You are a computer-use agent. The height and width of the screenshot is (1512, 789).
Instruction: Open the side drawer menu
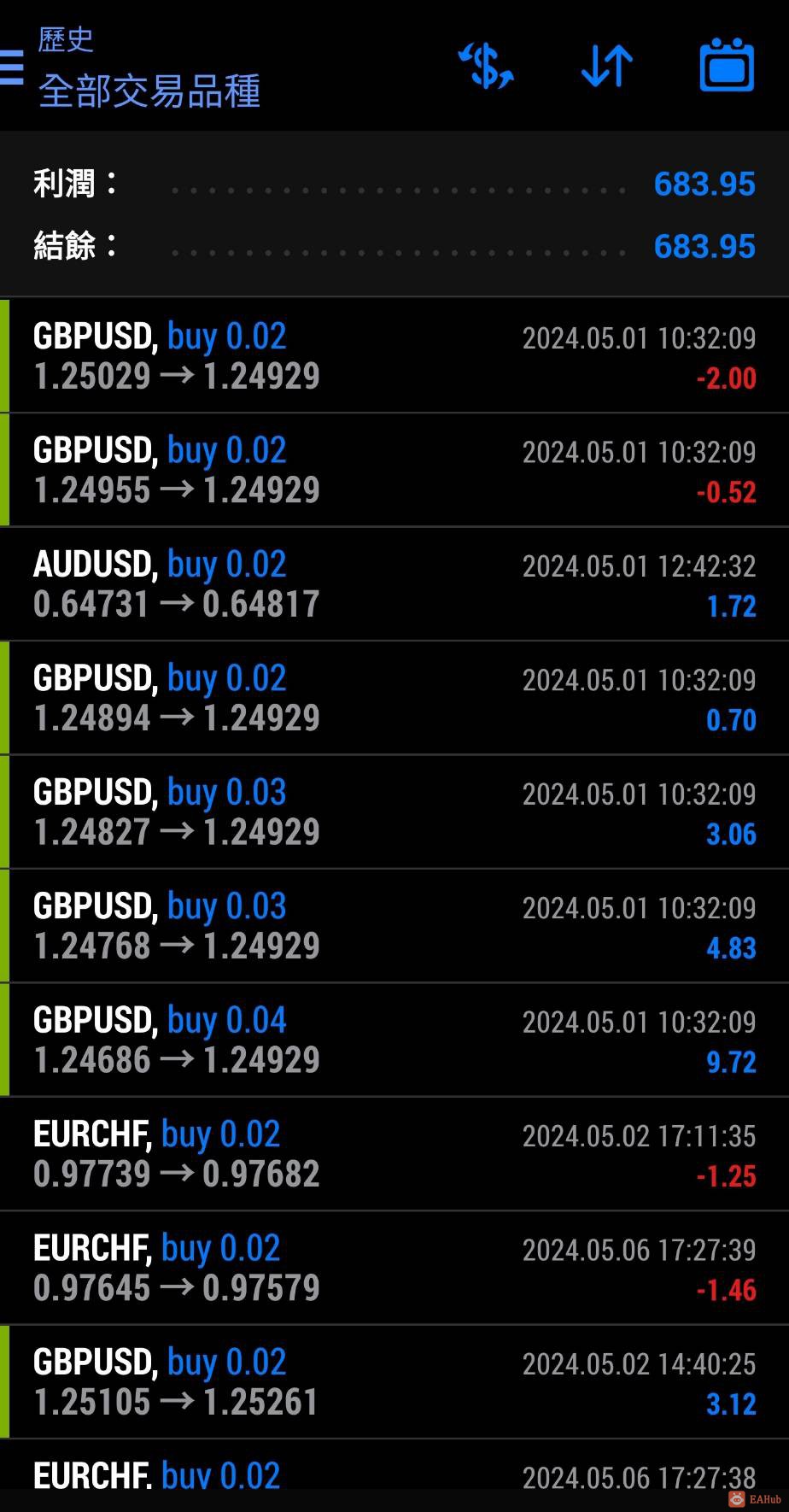coord(12,67)
